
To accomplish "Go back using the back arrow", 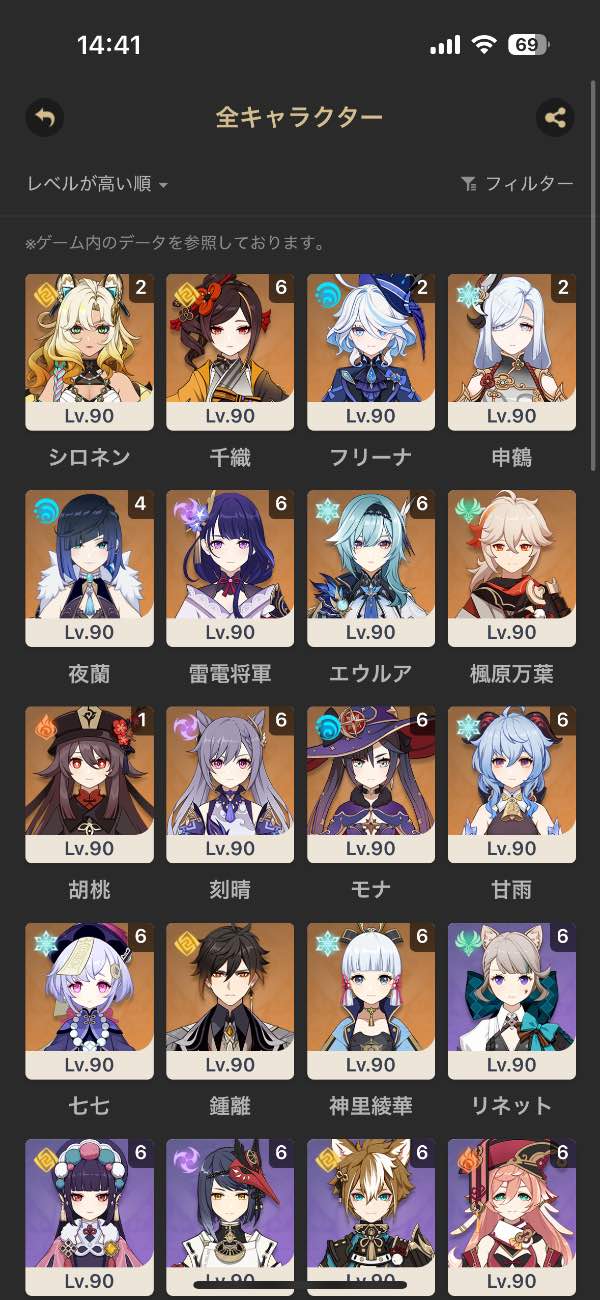I will click(45, 118).
